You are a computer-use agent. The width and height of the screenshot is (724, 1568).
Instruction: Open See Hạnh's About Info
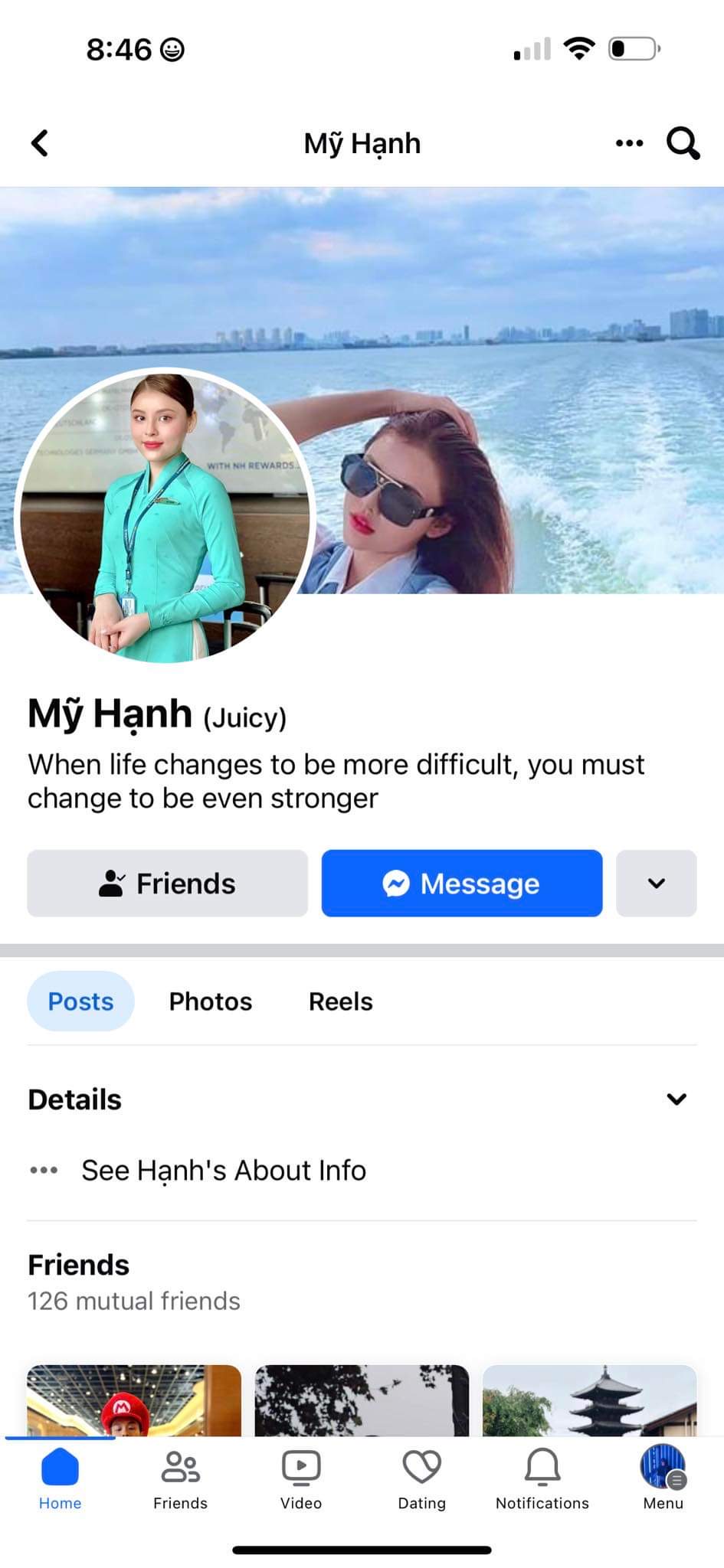click(223, 1171)
